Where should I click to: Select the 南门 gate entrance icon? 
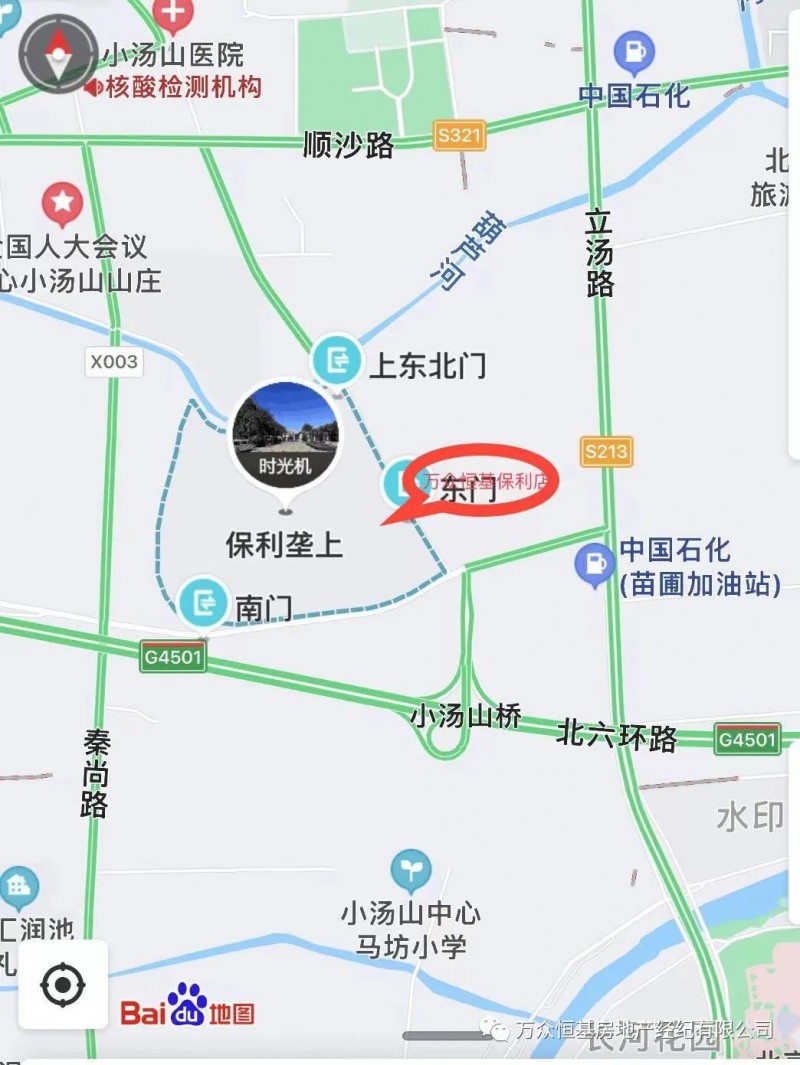(203, 603)
